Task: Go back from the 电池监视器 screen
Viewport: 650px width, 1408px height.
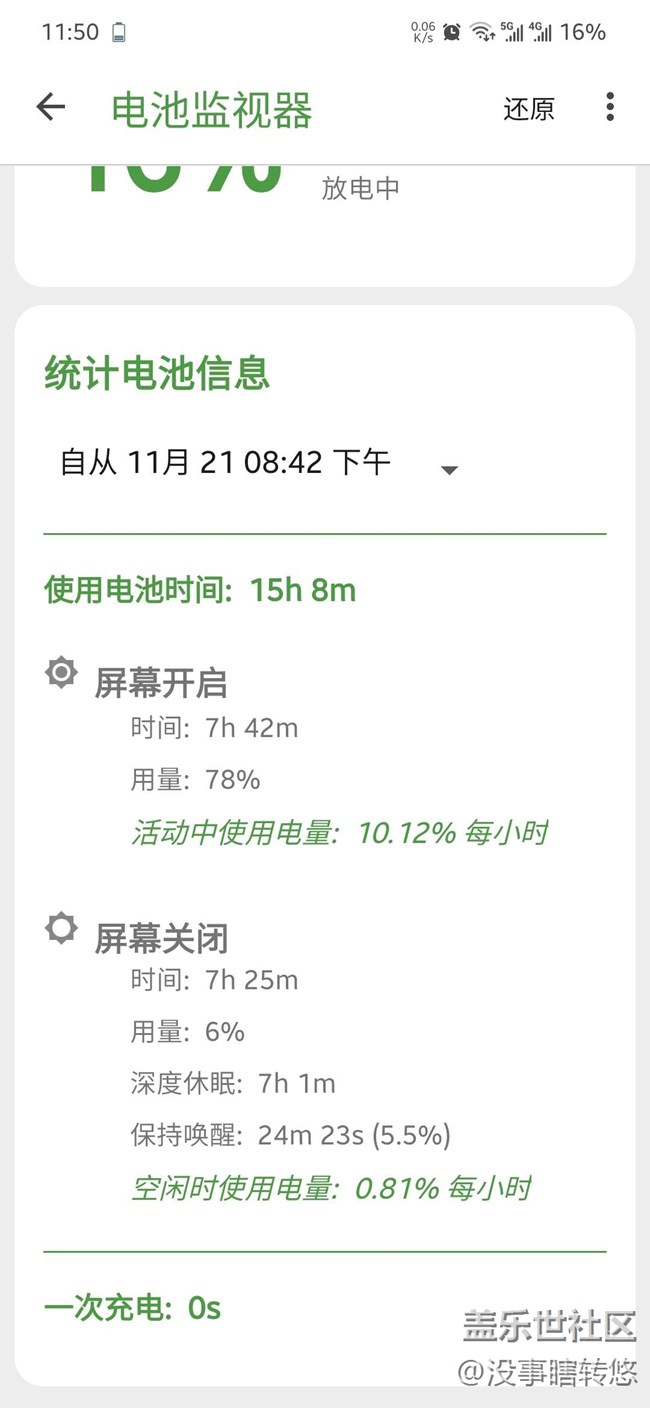Action: [50, 107]
